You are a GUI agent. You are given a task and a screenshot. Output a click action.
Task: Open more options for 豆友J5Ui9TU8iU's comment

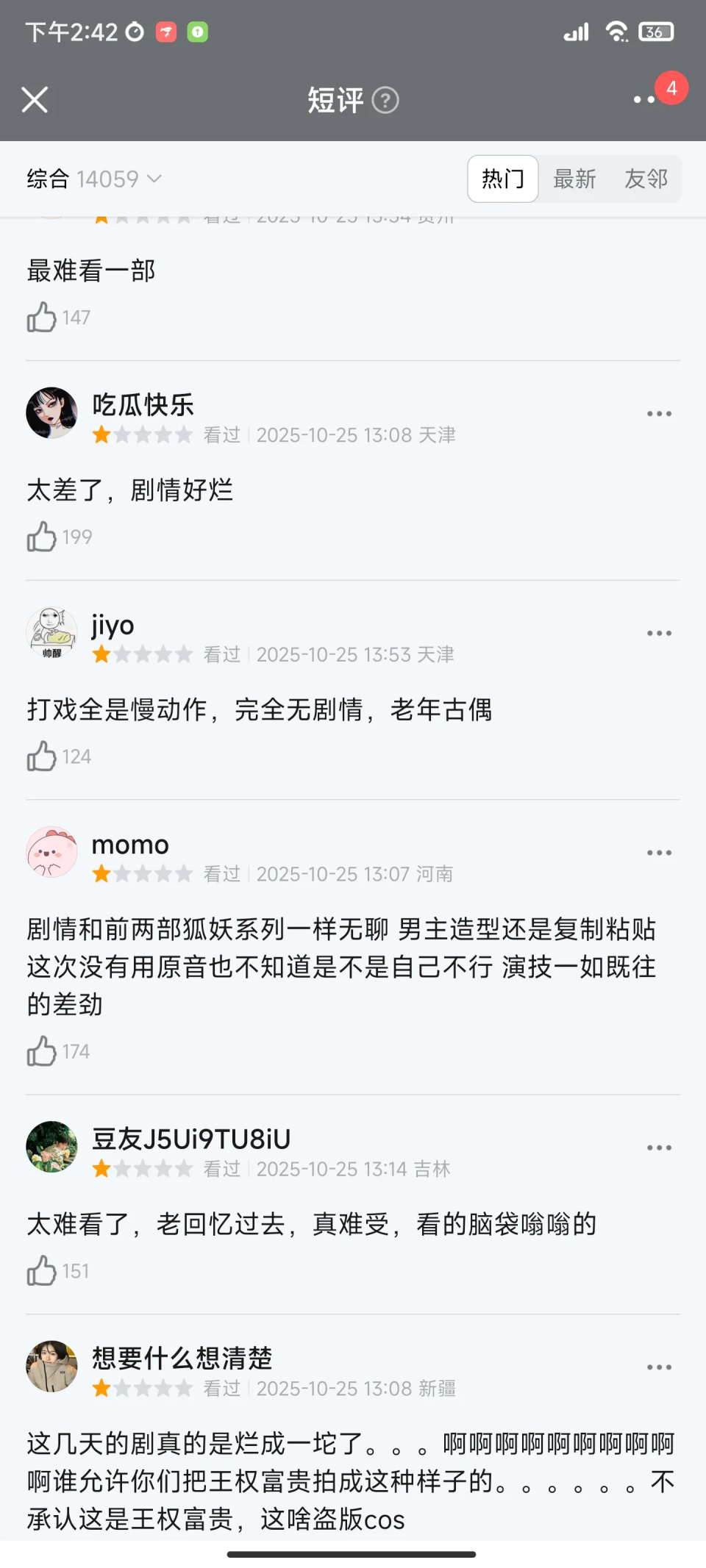click(658, 1147)
